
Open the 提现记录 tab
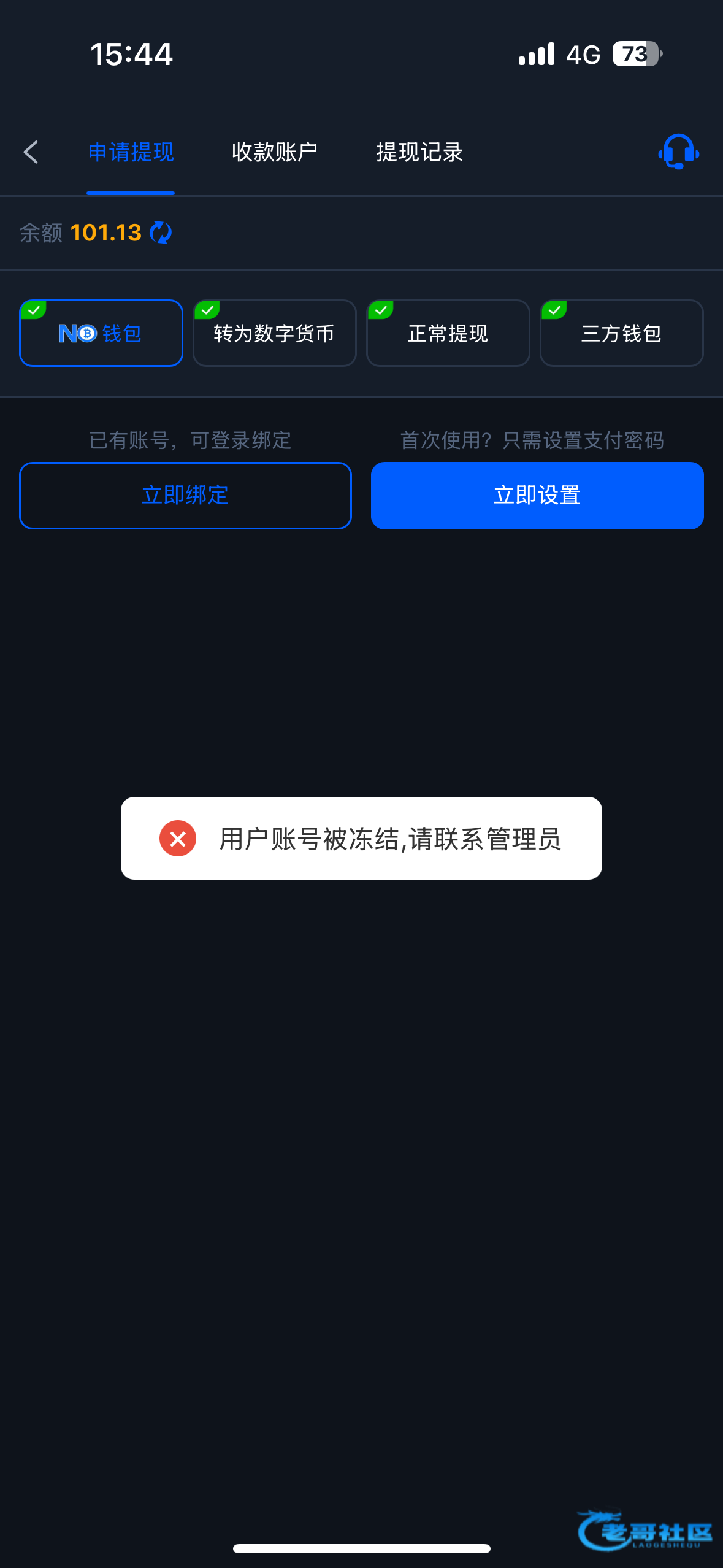click(x=419, y=152)
